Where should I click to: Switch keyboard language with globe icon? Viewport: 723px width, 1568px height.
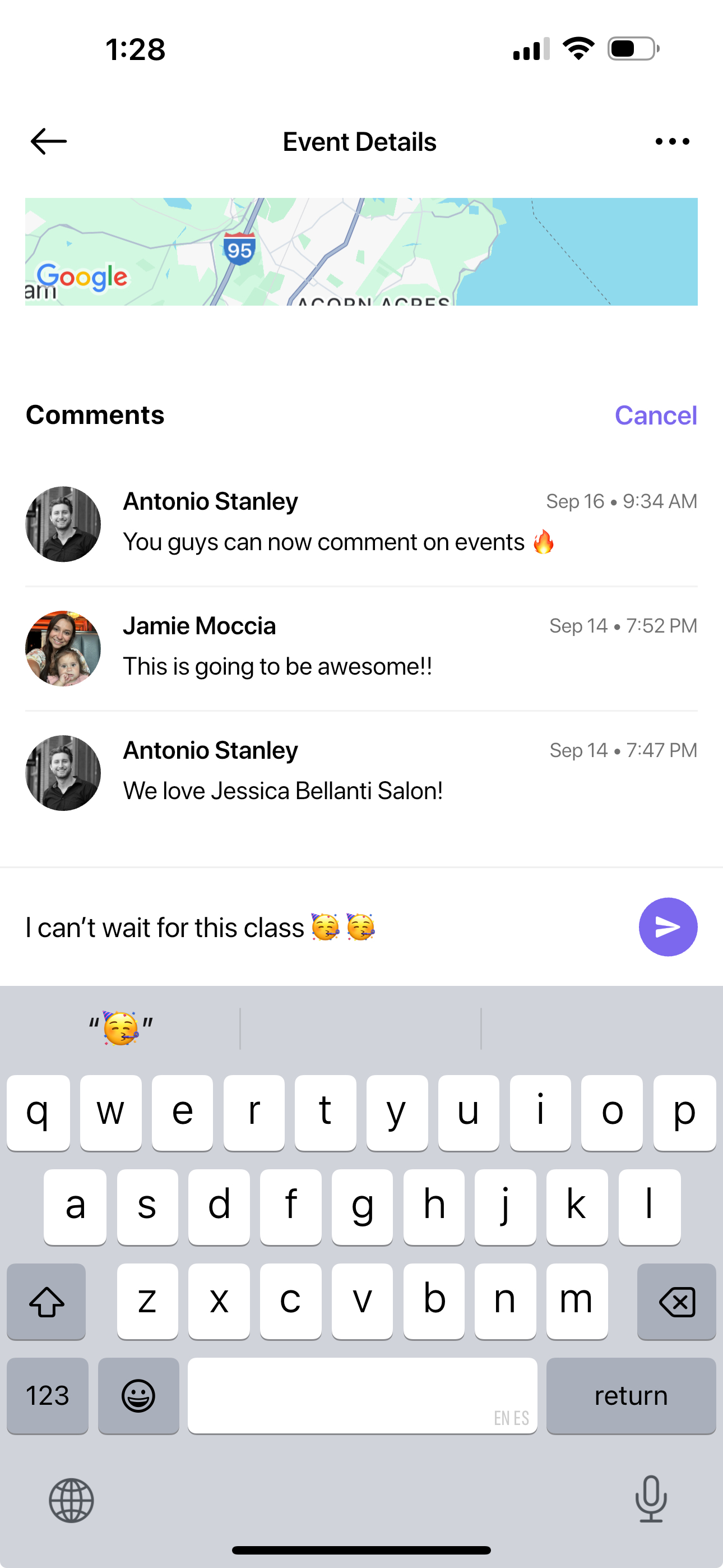click(71, 1501)
